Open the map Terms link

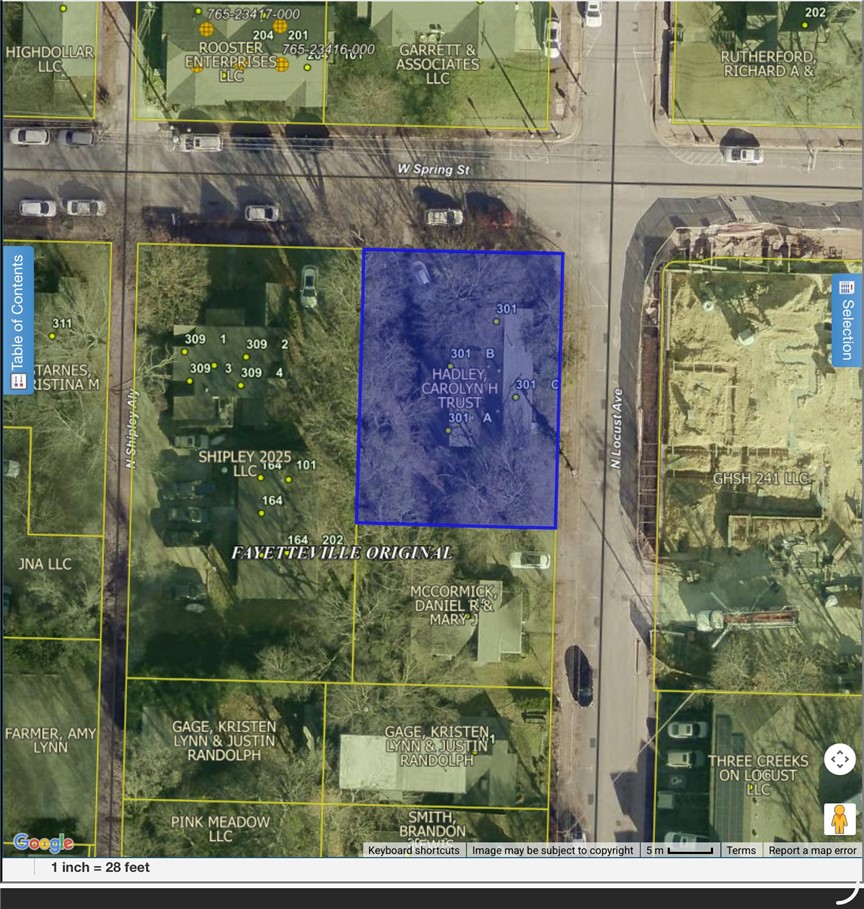pos(741,850)
